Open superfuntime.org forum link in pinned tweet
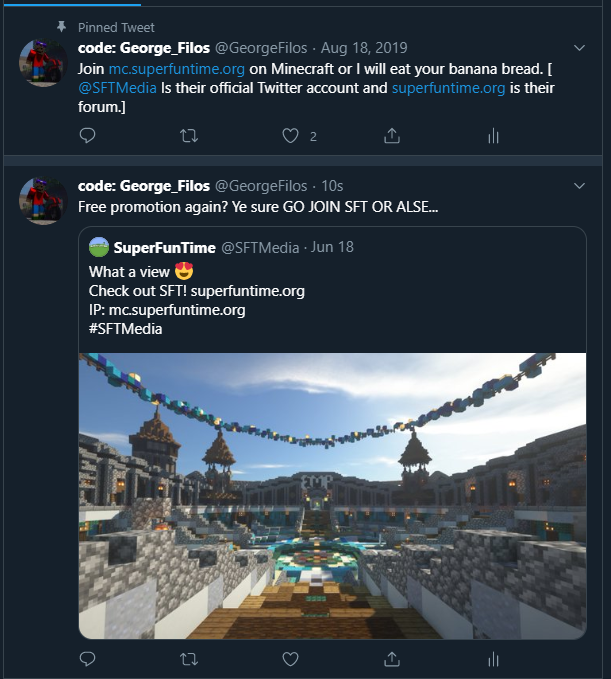This screenshot has width=611, height=679. (448, 88)
